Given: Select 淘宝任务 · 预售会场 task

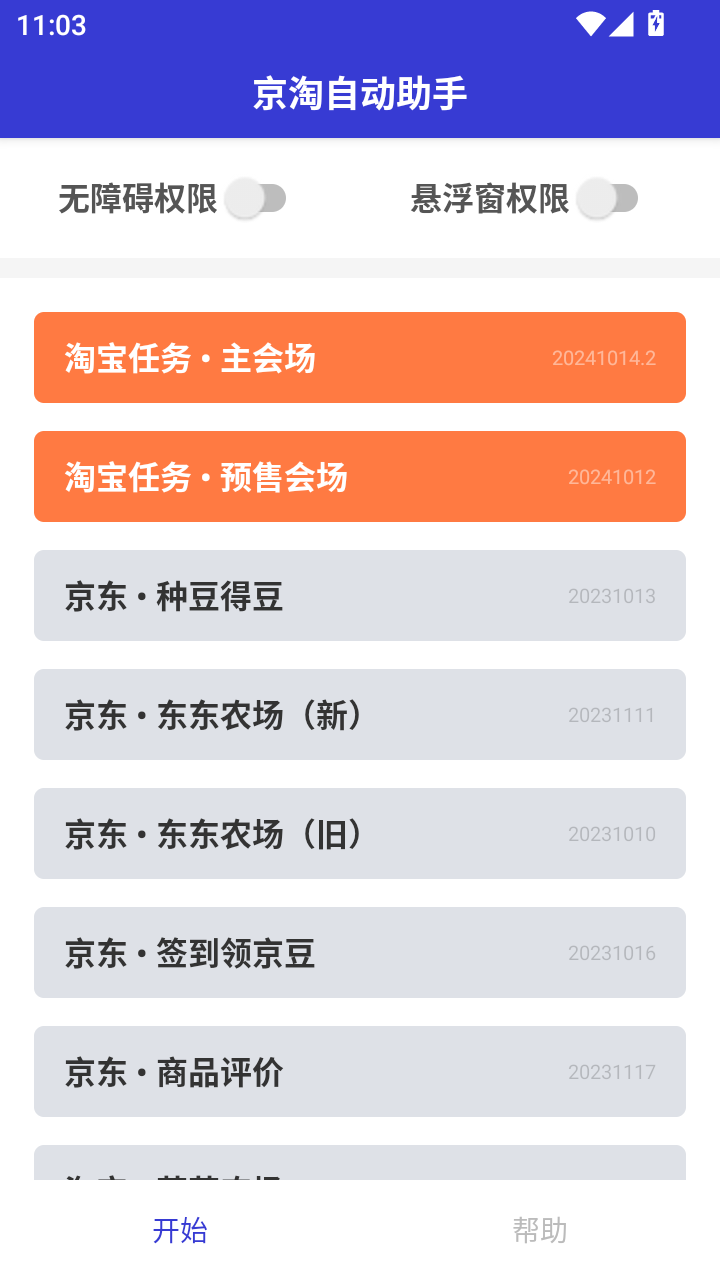Looking at the screenshot, I should click(360, 476).
